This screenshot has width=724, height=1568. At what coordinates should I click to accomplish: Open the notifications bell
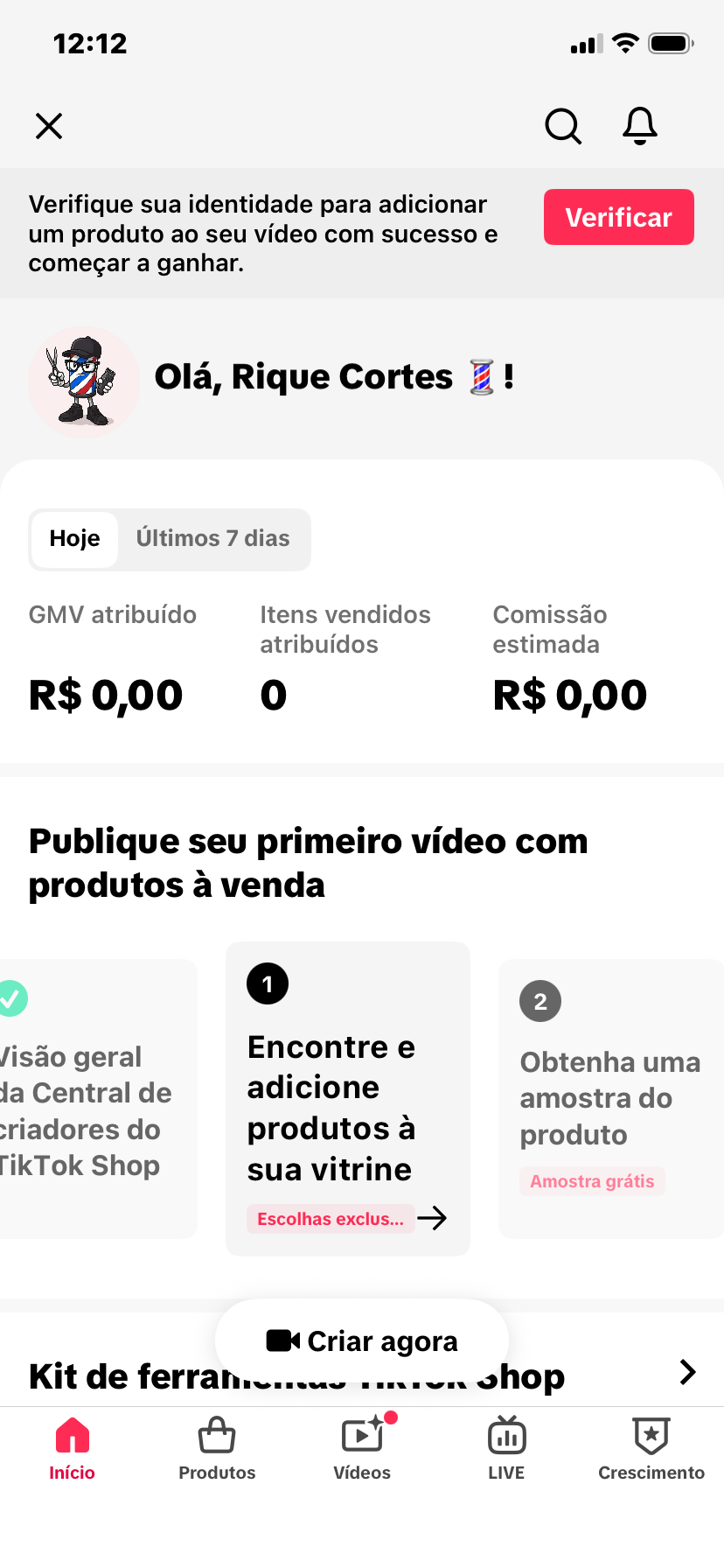pos(640,126)
